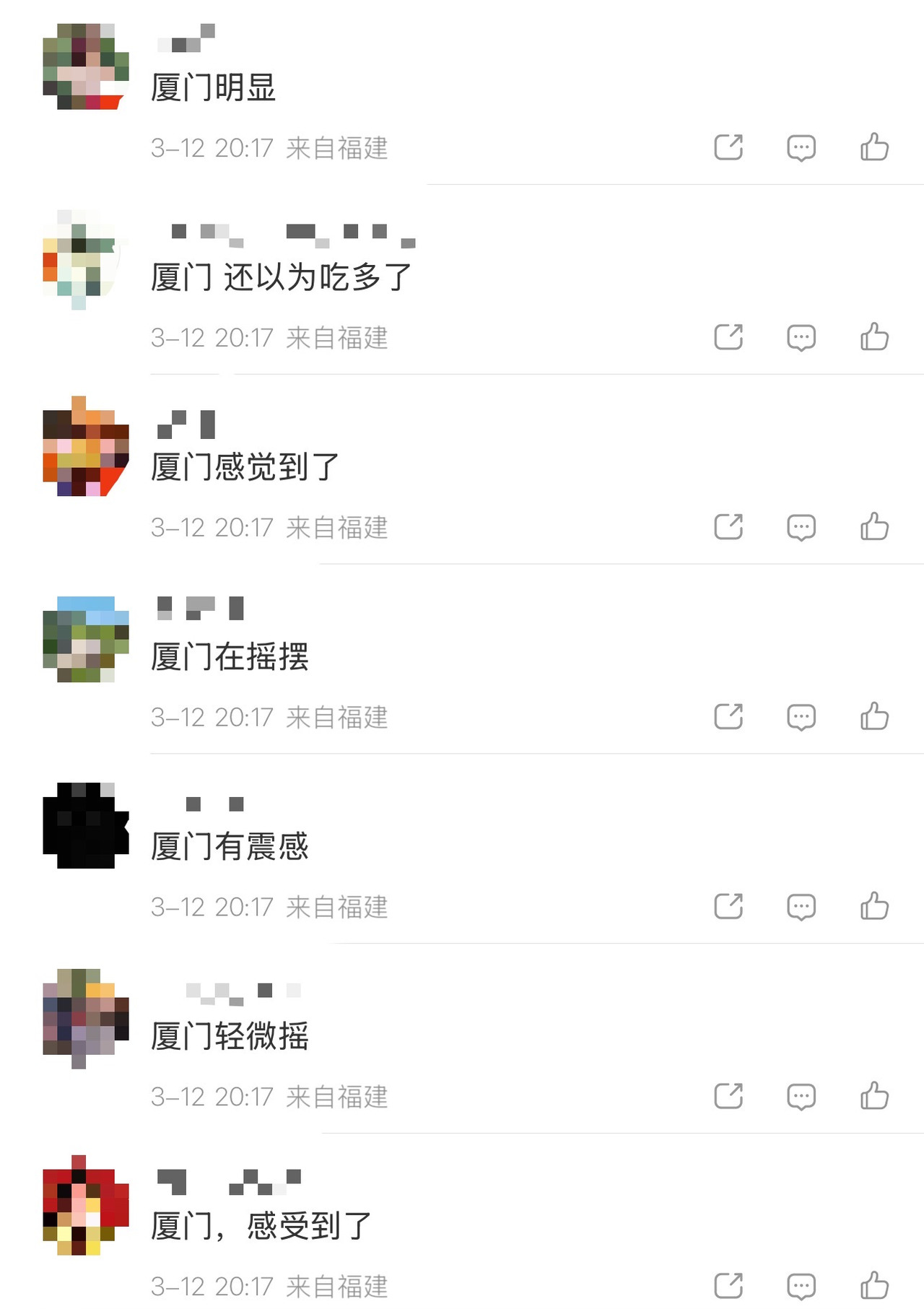924x1309 pixels.
Task: Share the comment "厦门有震感"
Action: click(728, 907)
